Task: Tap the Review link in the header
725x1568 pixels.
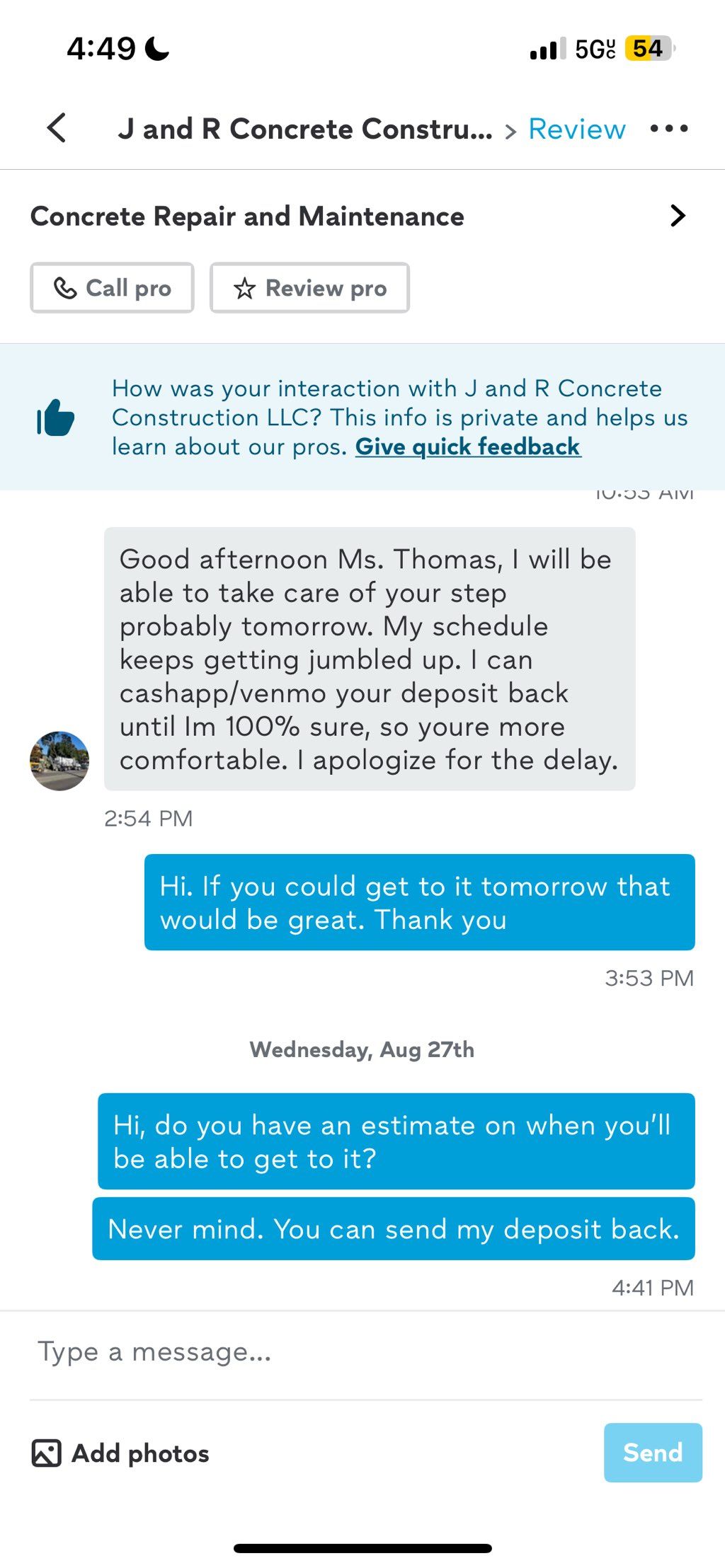Action: click(576, 129)
